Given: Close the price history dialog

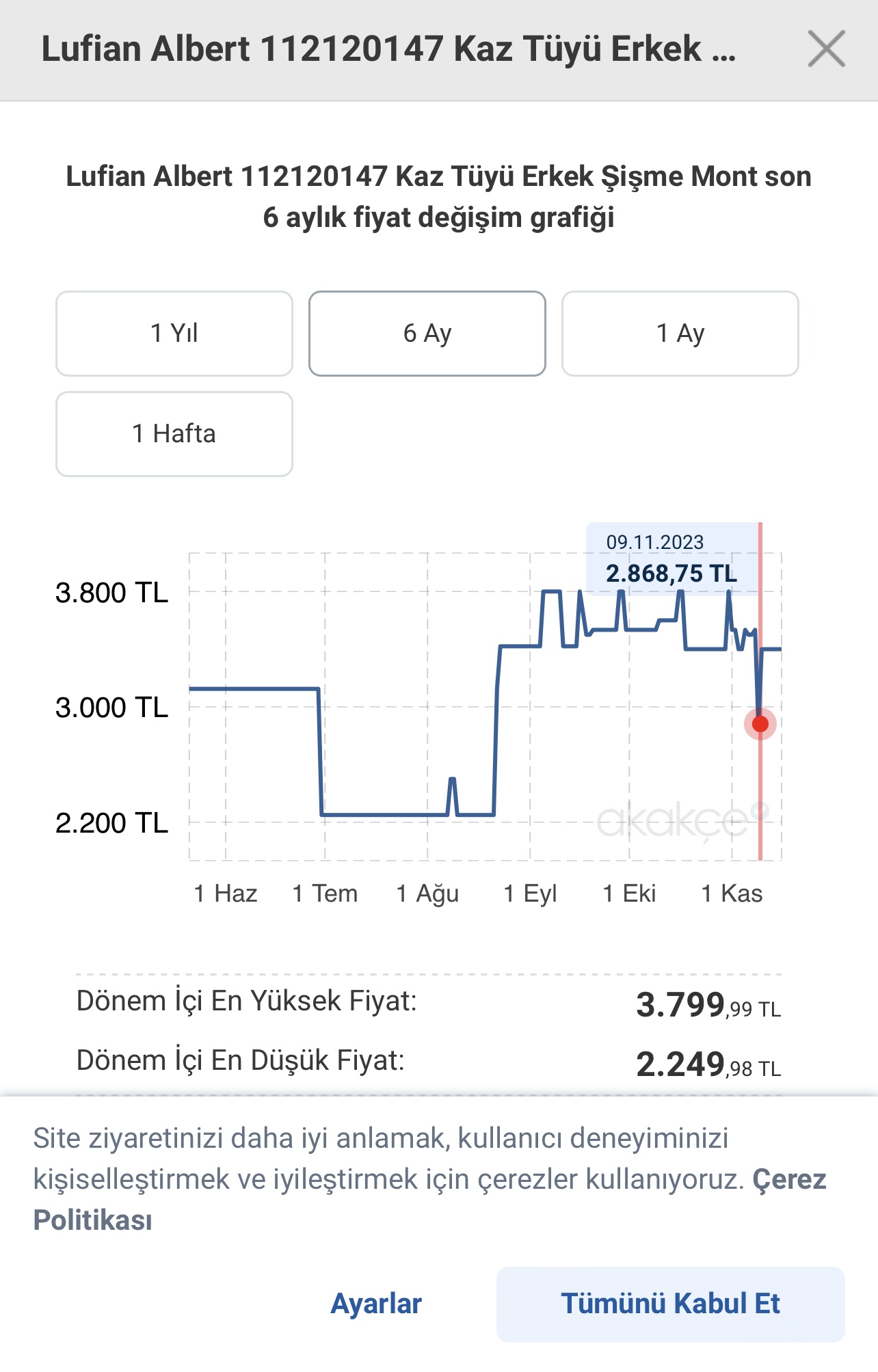Looking at the screenshot, I should (826, 49).
